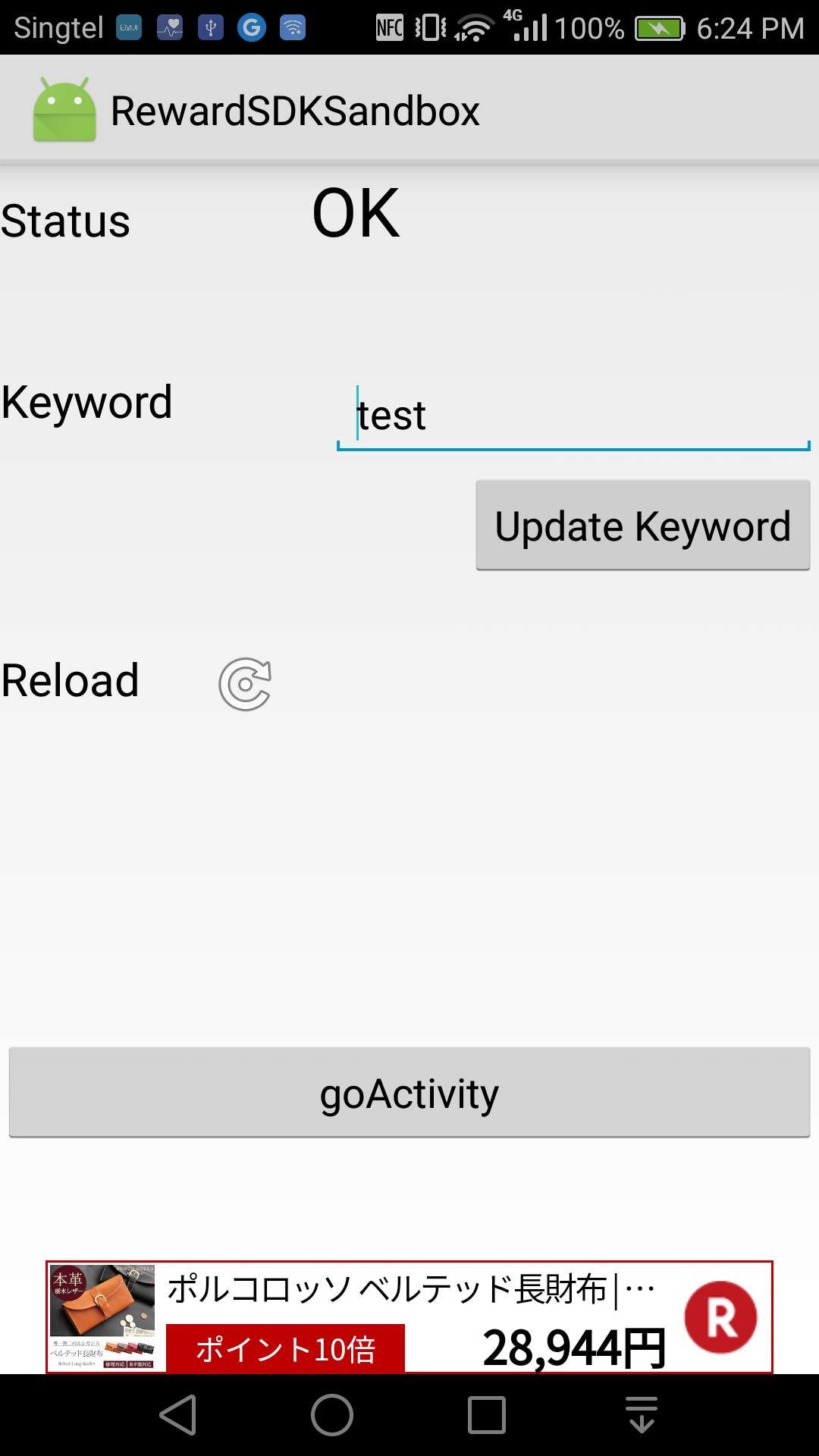The width and height of the screenshot is (819, 1456).
Task: Open recent apps from the navigation bar
Action: pyautogui.click(x=487, y=1415)
